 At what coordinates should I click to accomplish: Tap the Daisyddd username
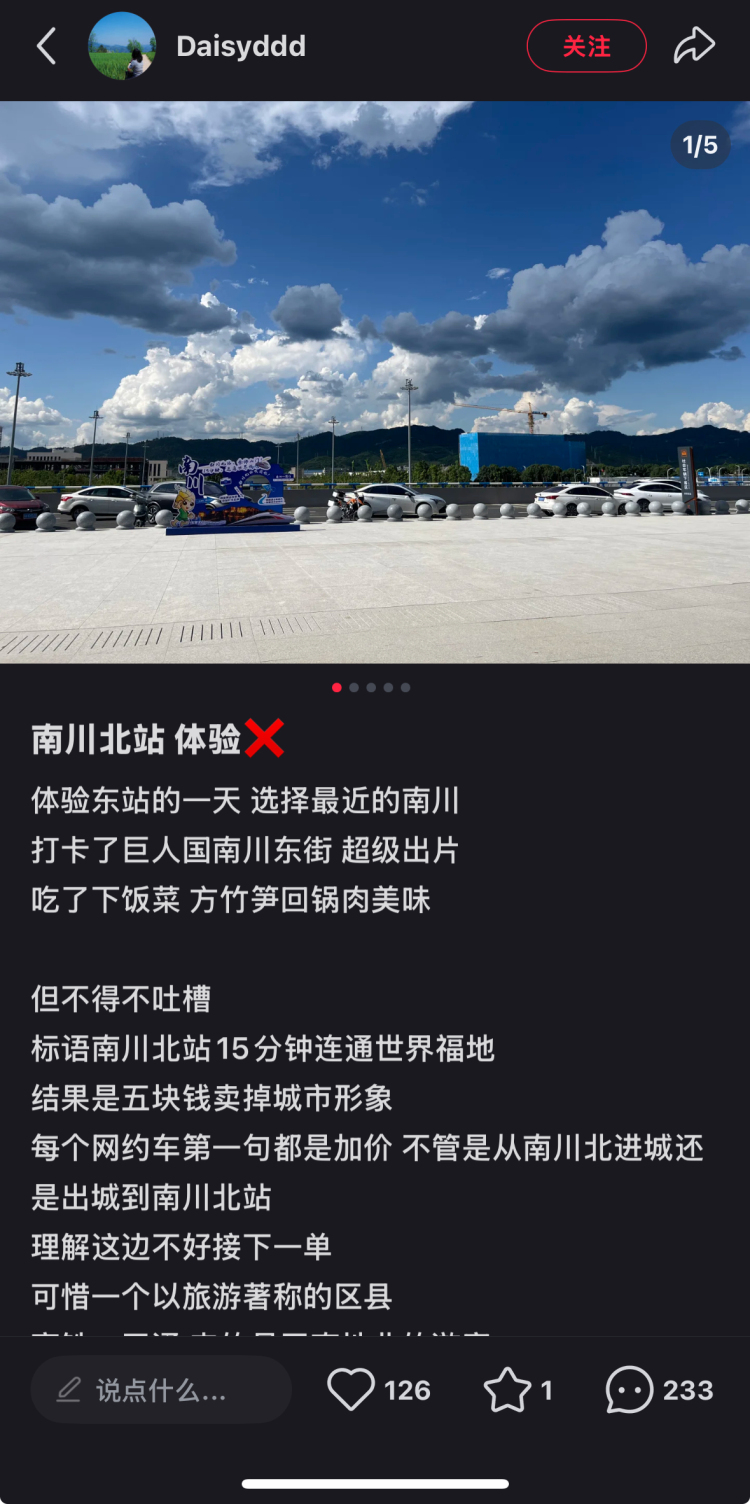[241, 46]
